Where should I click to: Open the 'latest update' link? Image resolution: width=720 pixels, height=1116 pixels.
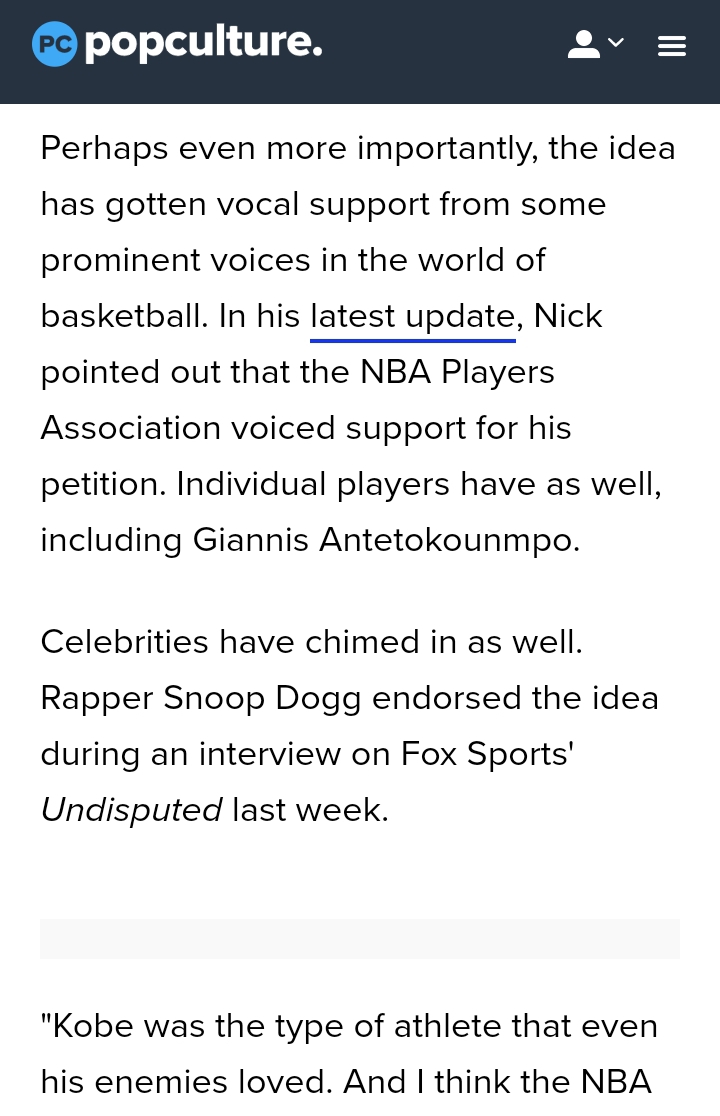[x=412, y=317]
